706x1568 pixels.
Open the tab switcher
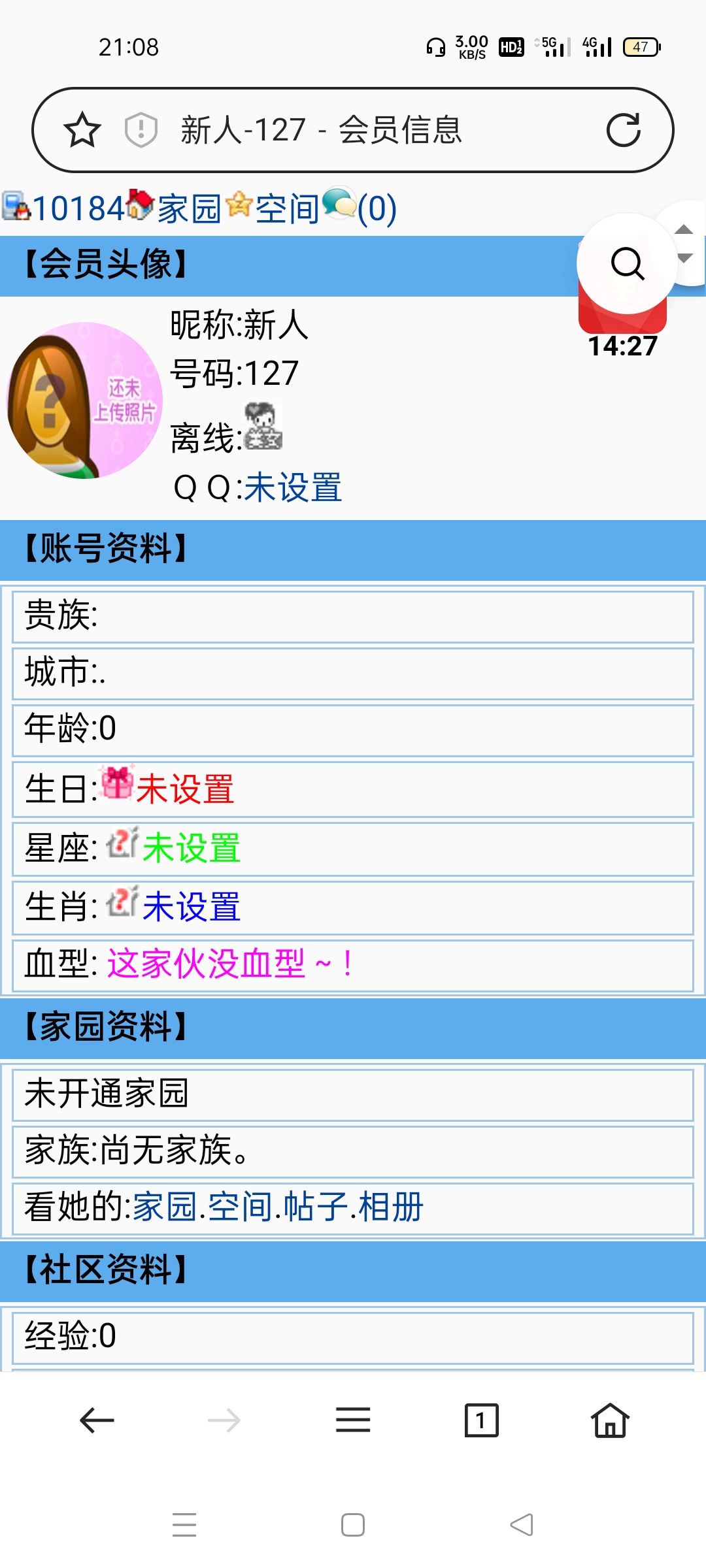coord(481,1420)
